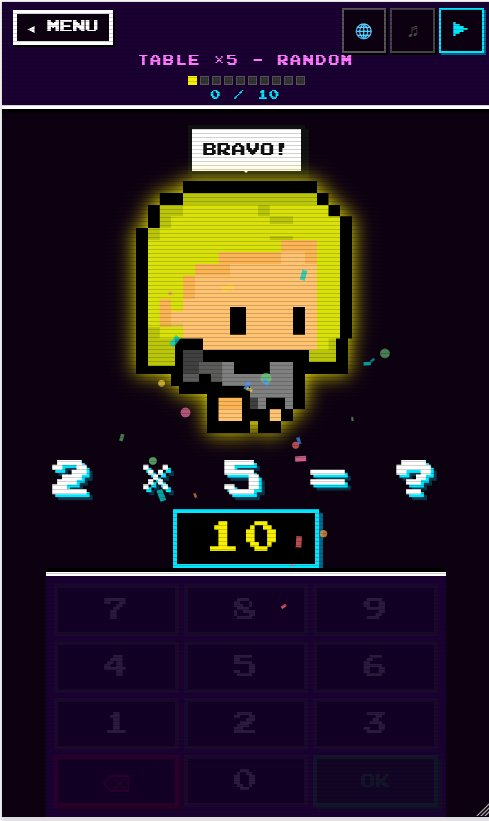Viewport: 489px width, 821px height.
Task: Tap the cyan play arrow button
Action: 461,30
